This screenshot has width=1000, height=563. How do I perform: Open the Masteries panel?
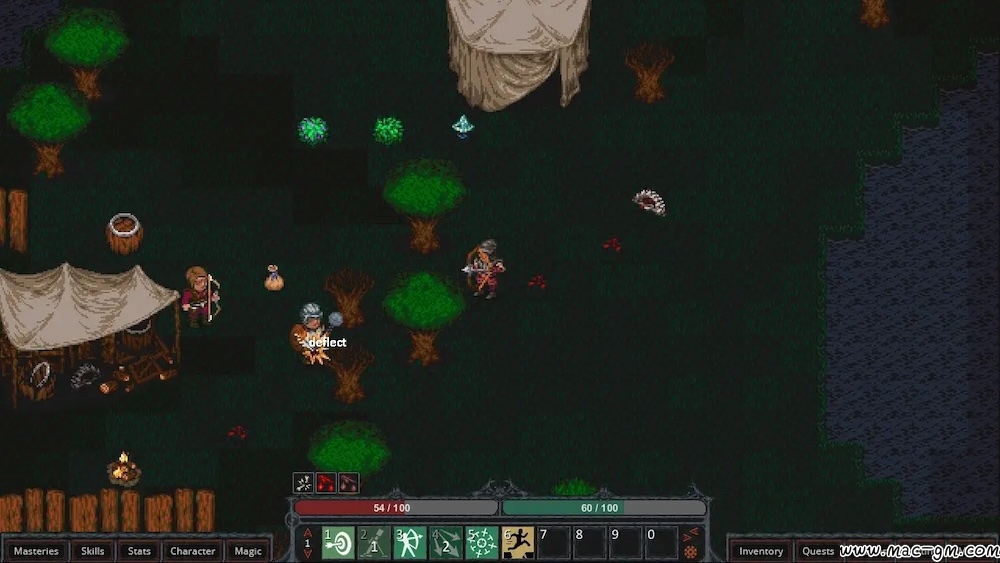(36, 551)
